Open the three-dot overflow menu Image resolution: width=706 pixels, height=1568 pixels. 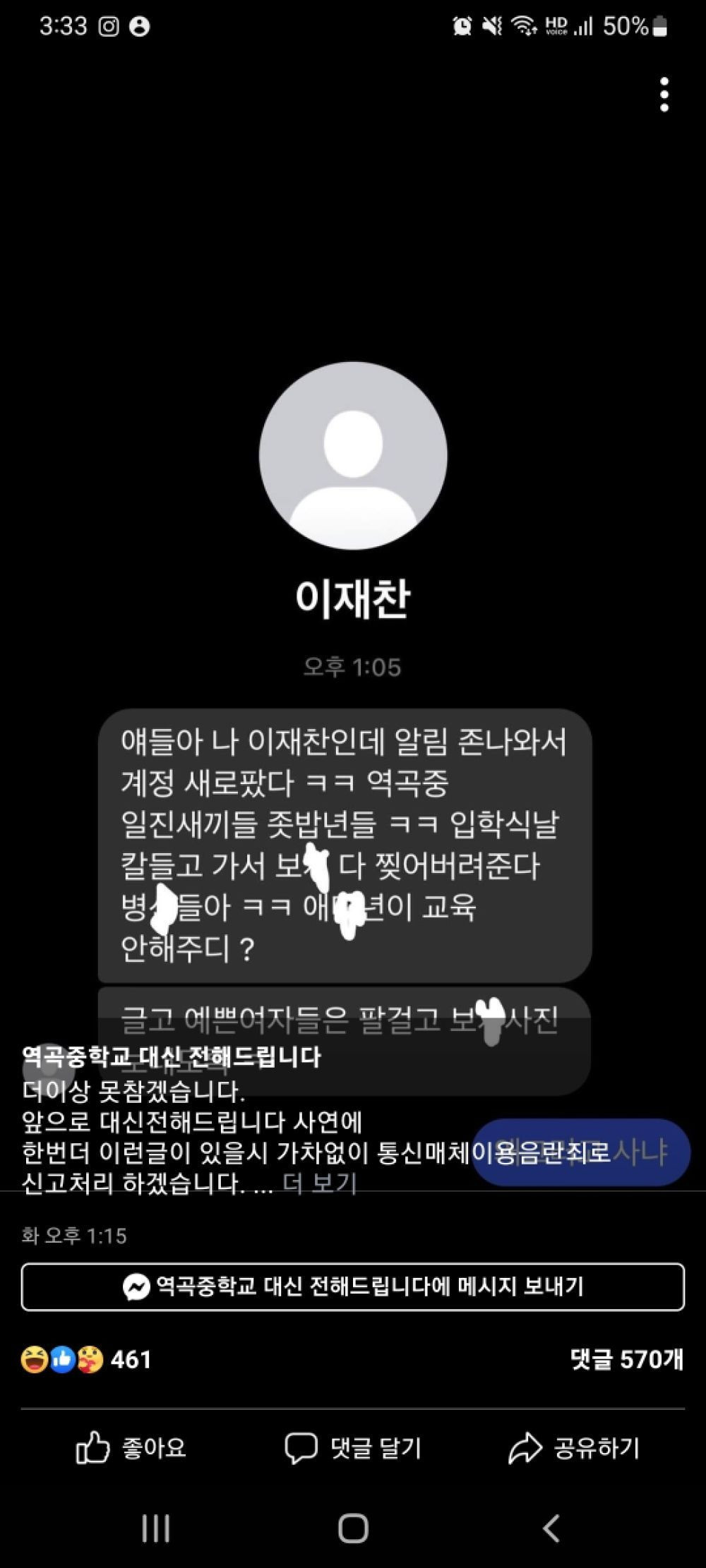tap(664, 95)
